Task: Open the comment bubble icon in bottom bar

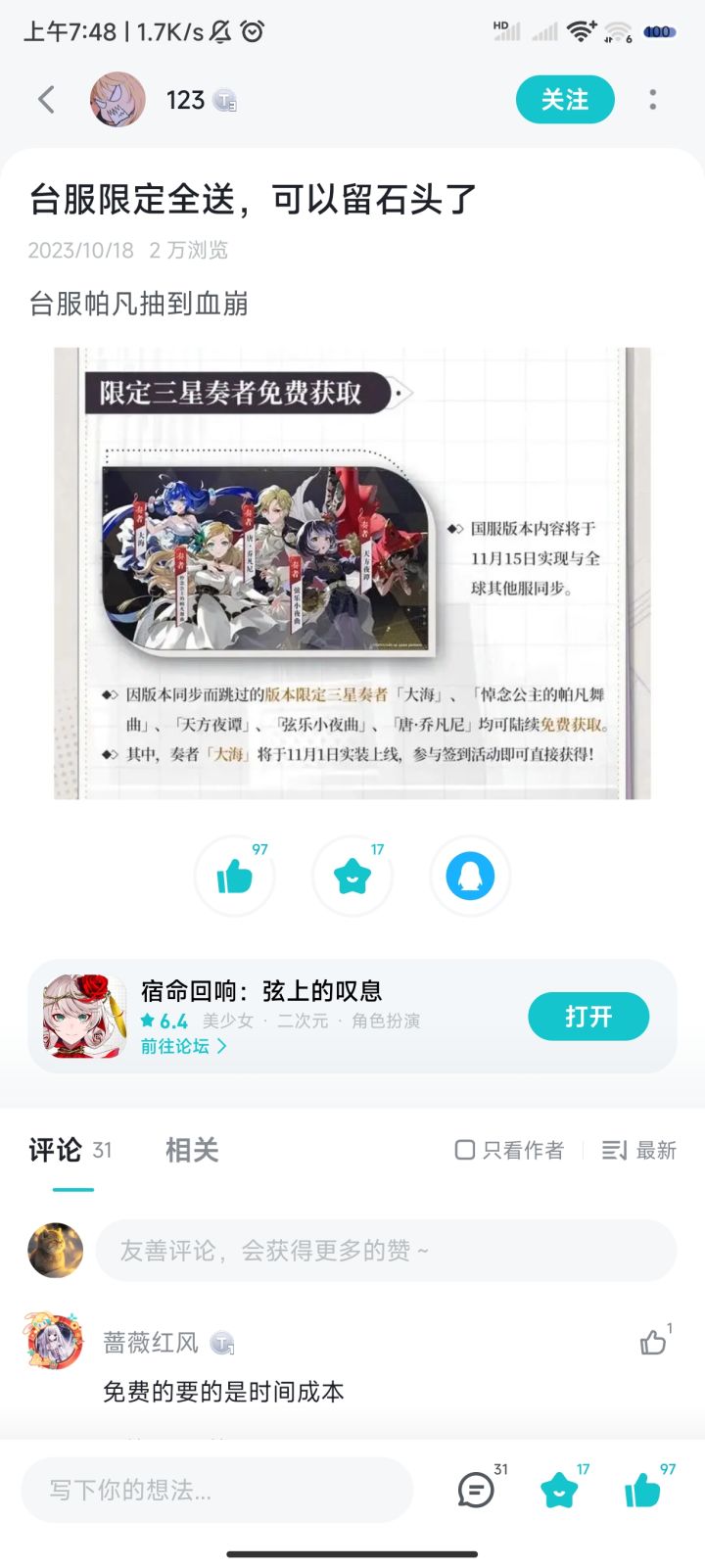Action: 476,1491
